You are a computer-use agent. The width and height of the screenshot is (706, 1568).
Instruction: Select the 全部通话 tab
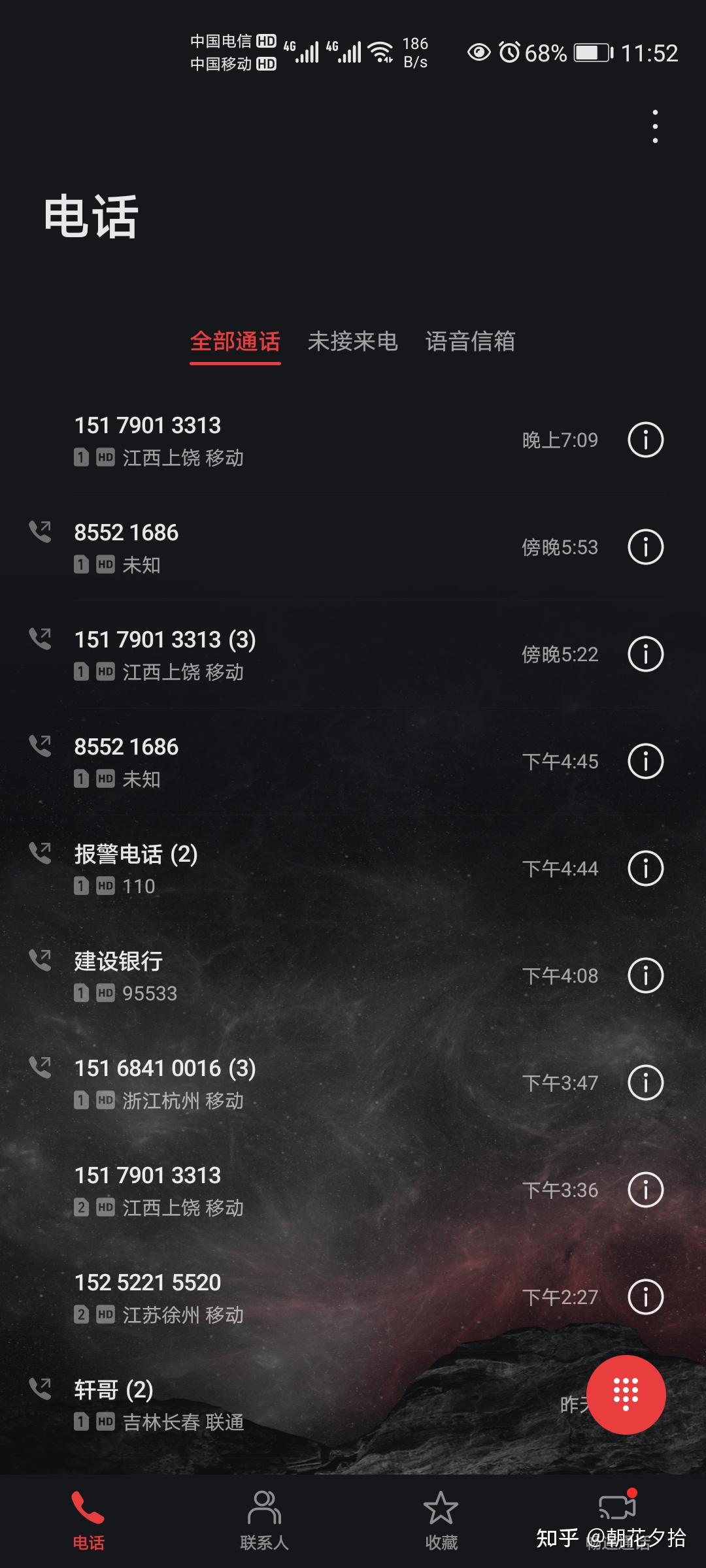(x=235, y=342)
